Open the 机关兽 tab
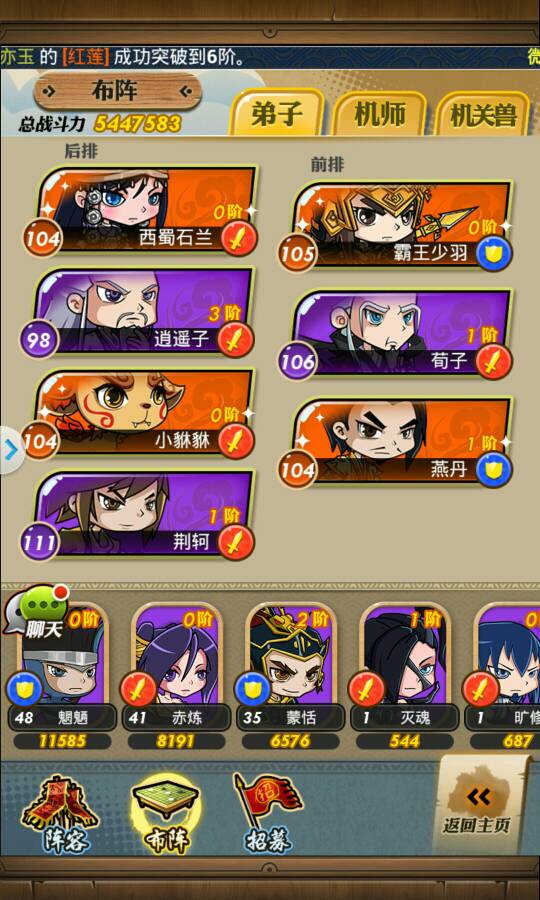Image resolution: width=540 pixels, height=900 pixels. (483, 114)
